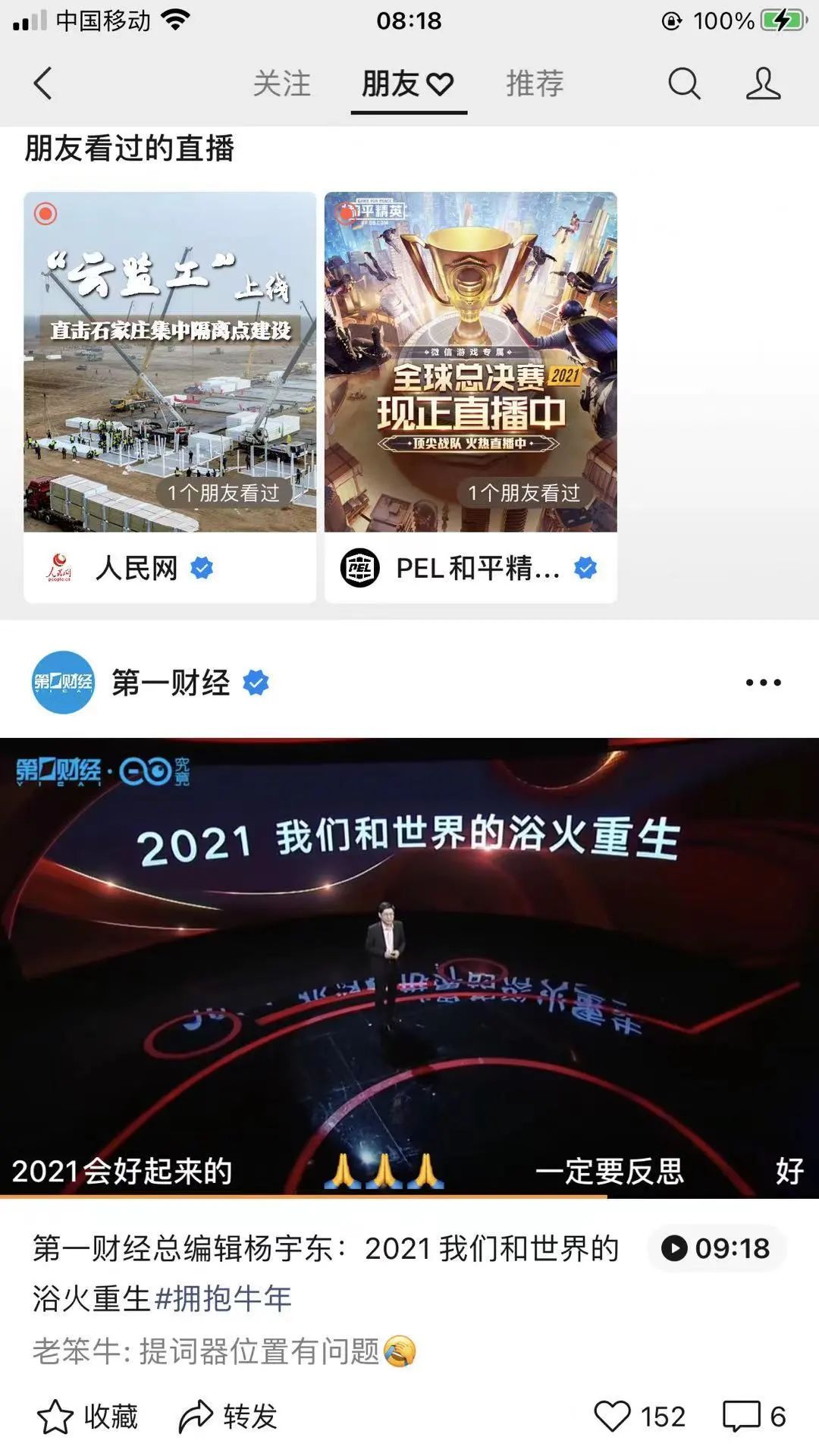Tap 收藏 to favorite the video
The width and height of the screenshot is (819, 1456).
(88, 1417)
